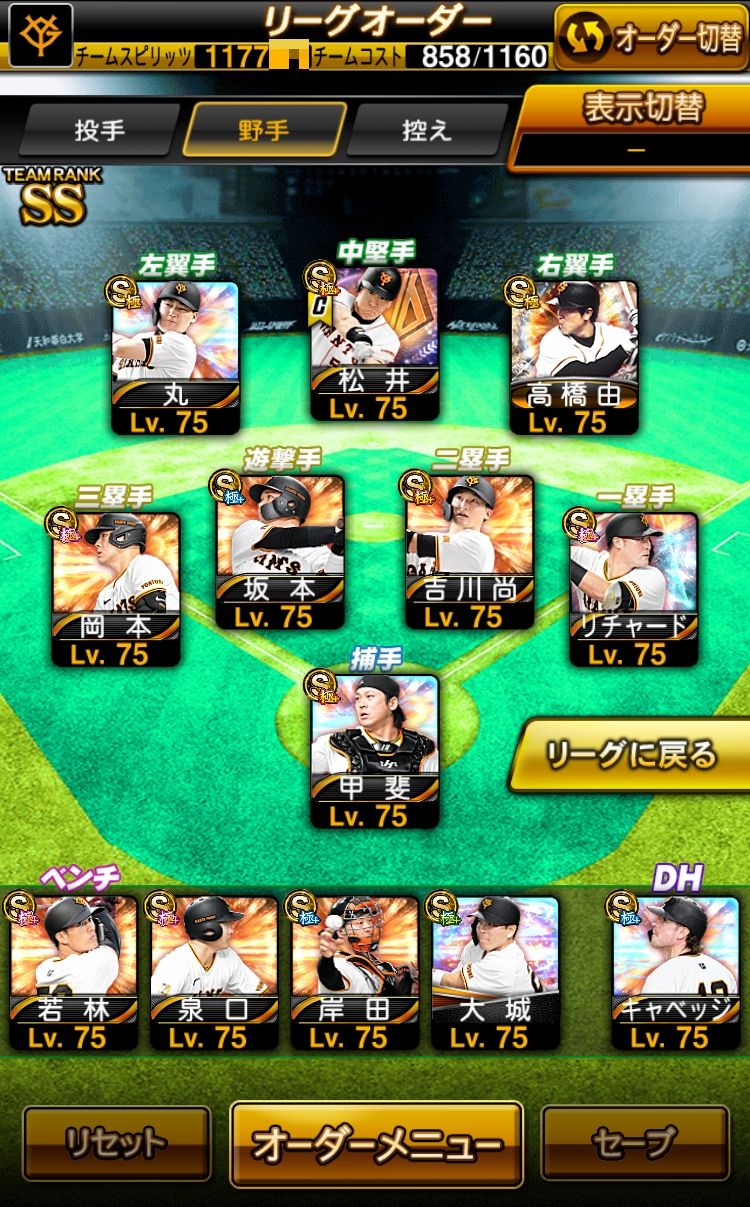Tap the オーダー切替 button

click(651, 37)
